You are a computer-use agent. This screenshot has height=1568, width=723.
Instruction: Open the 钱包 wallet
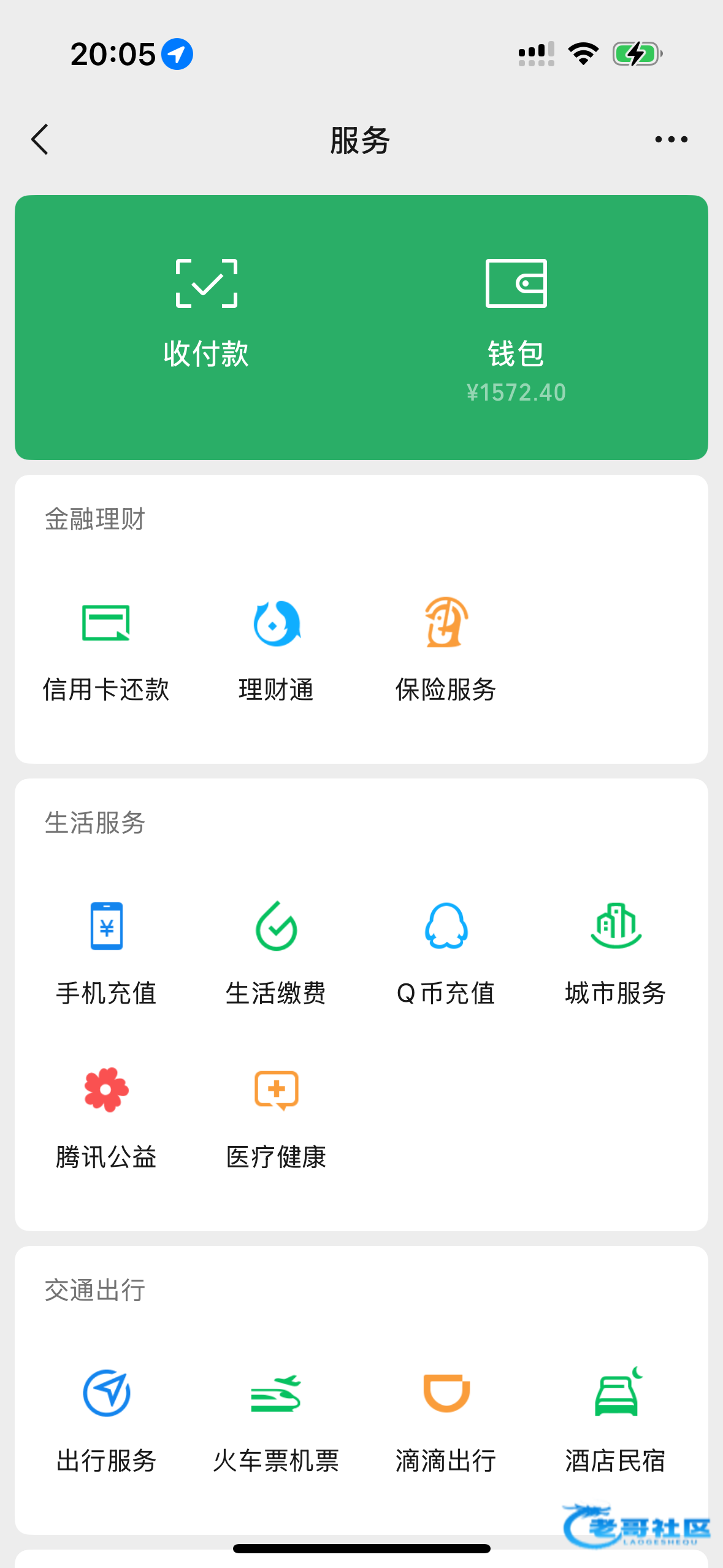516,313
